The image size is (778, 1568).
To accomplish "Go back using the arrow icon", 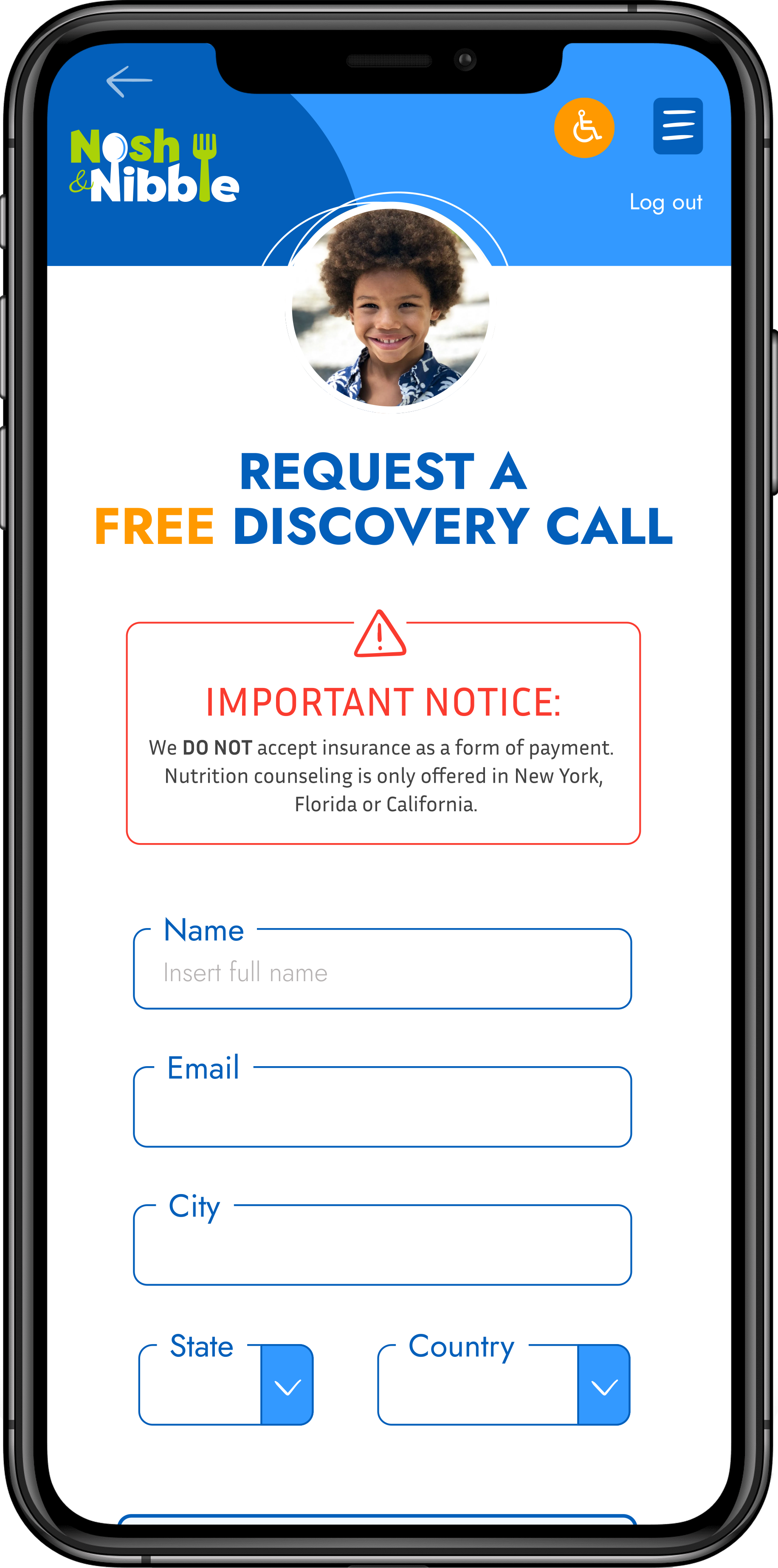I will tap(129, 81).
